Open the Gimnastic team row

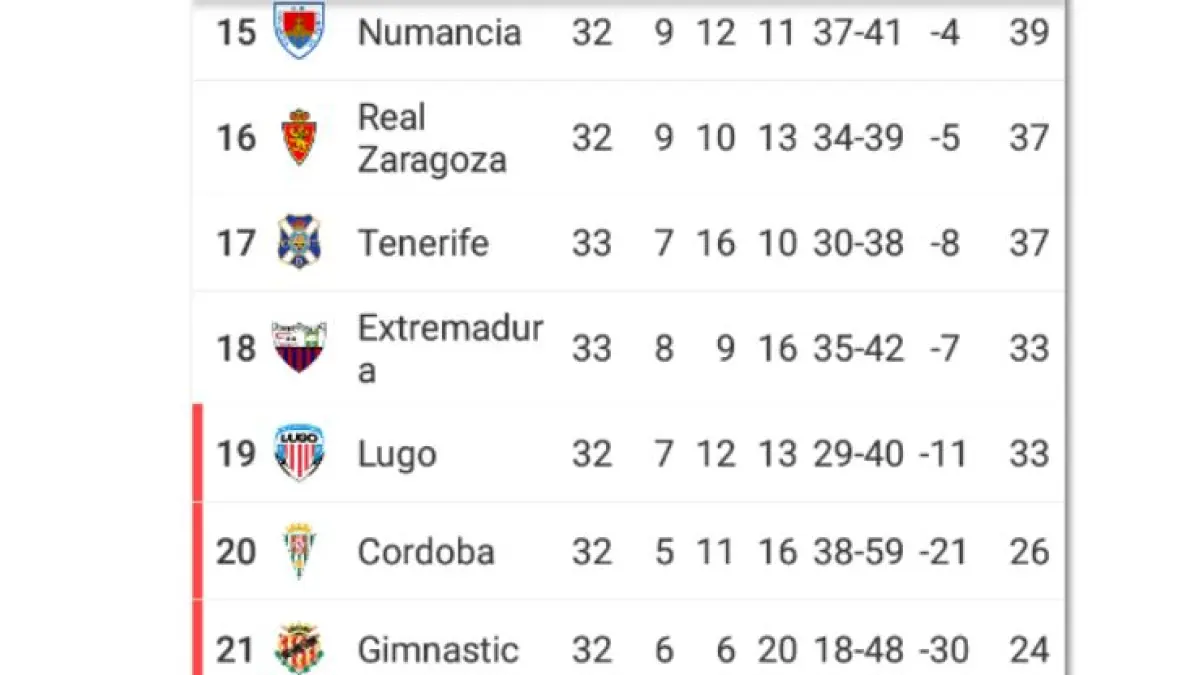[x=438, y=651]
